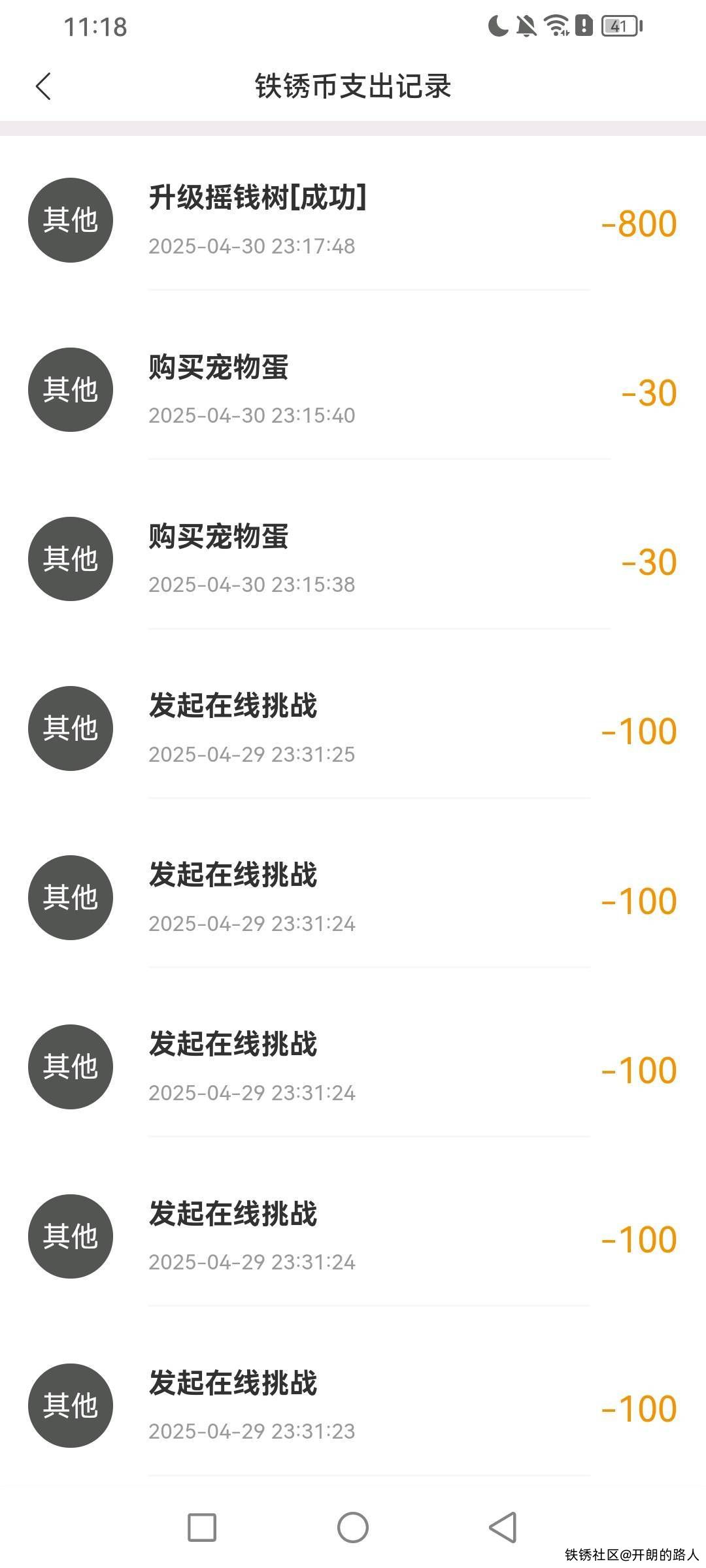Go back from 铁锈币支出记录 page
This screenshot has height=1568, width=706.
[x=43, y=86]
